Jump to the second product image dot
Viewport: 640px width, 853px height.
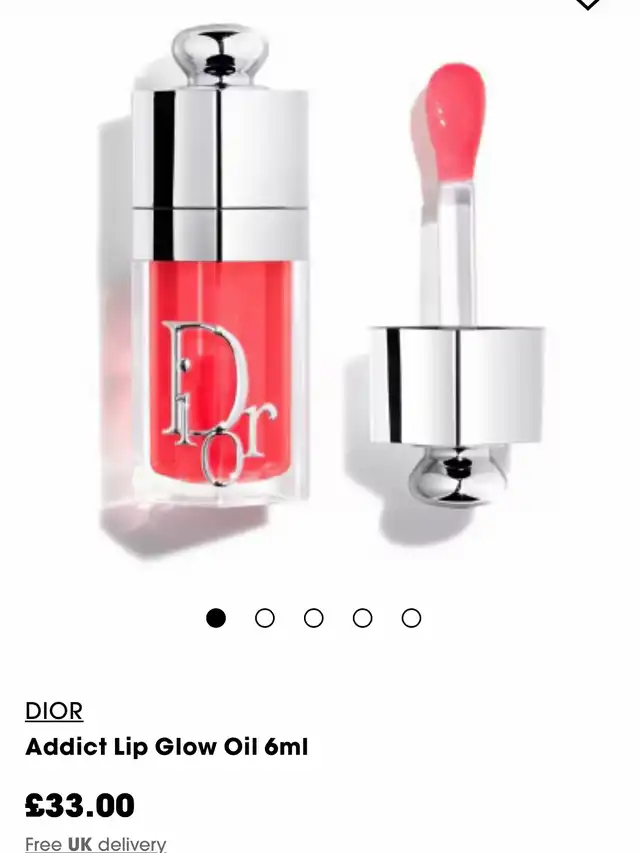265,618
